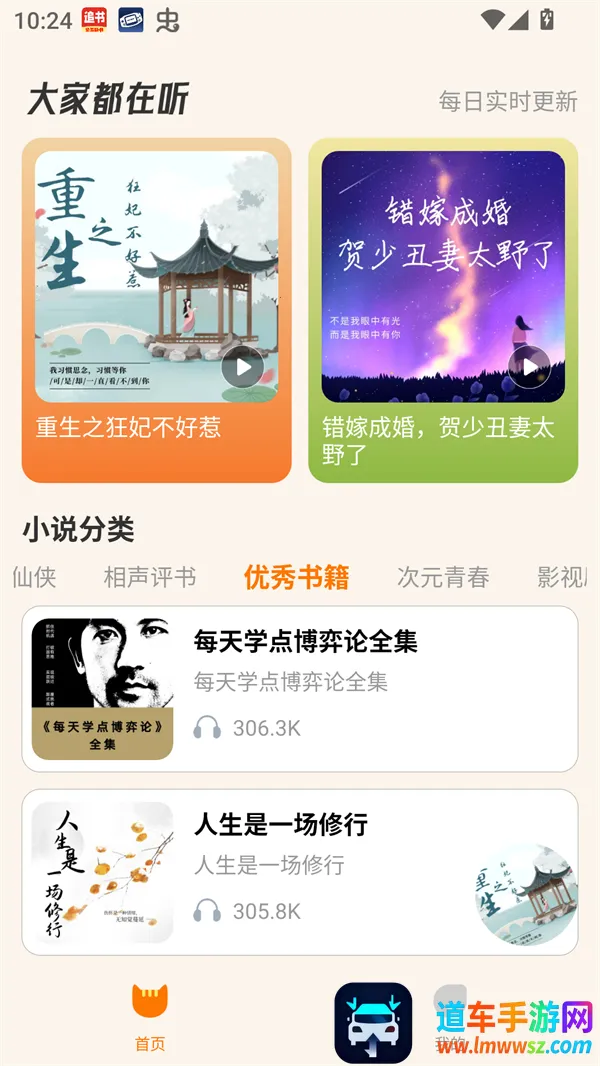Viewport: 600px width, 1066px height.
Task: Open 每天学点博弈论全集 from the list
Action: pos(300,689)
